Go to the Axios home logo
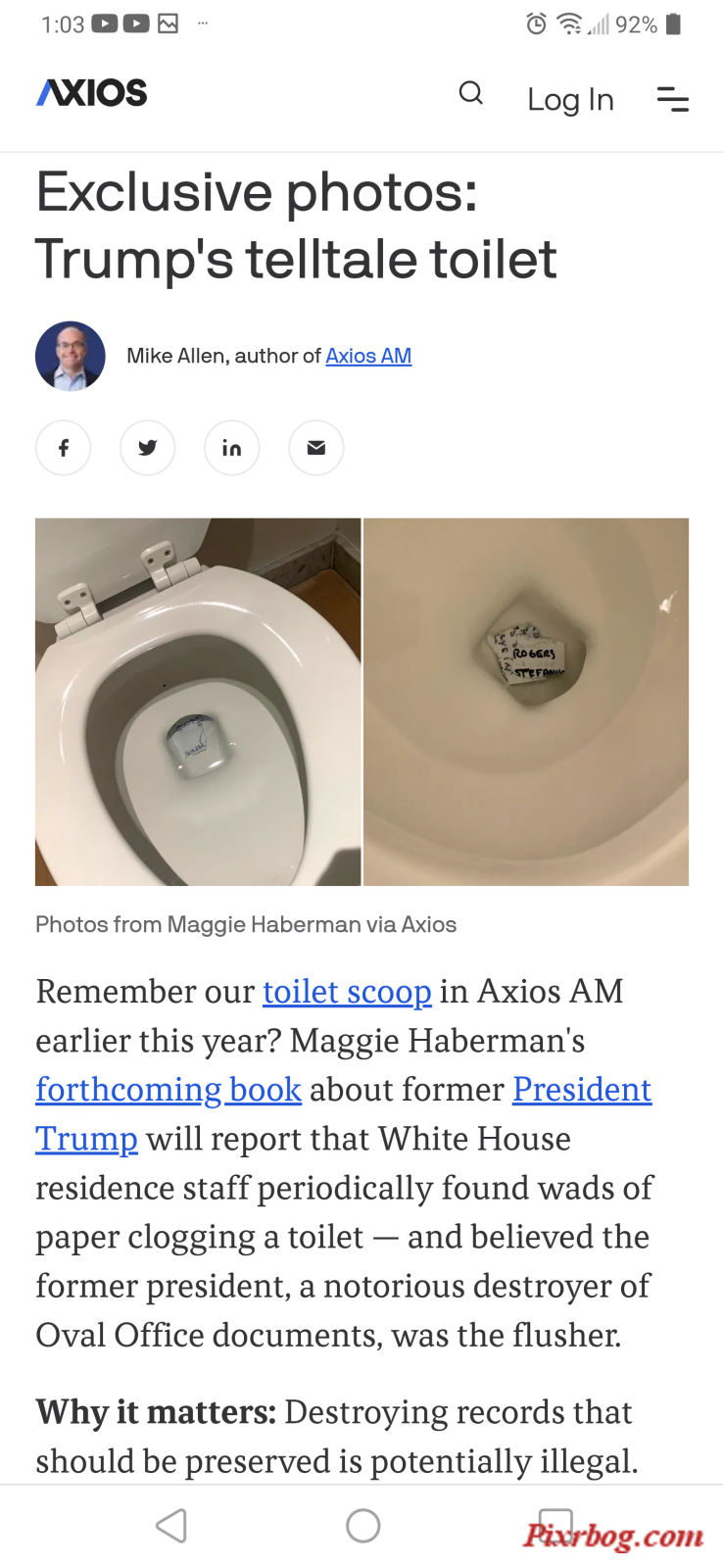The height and width of the screenshot is (1568, 723). pos(92,93)
